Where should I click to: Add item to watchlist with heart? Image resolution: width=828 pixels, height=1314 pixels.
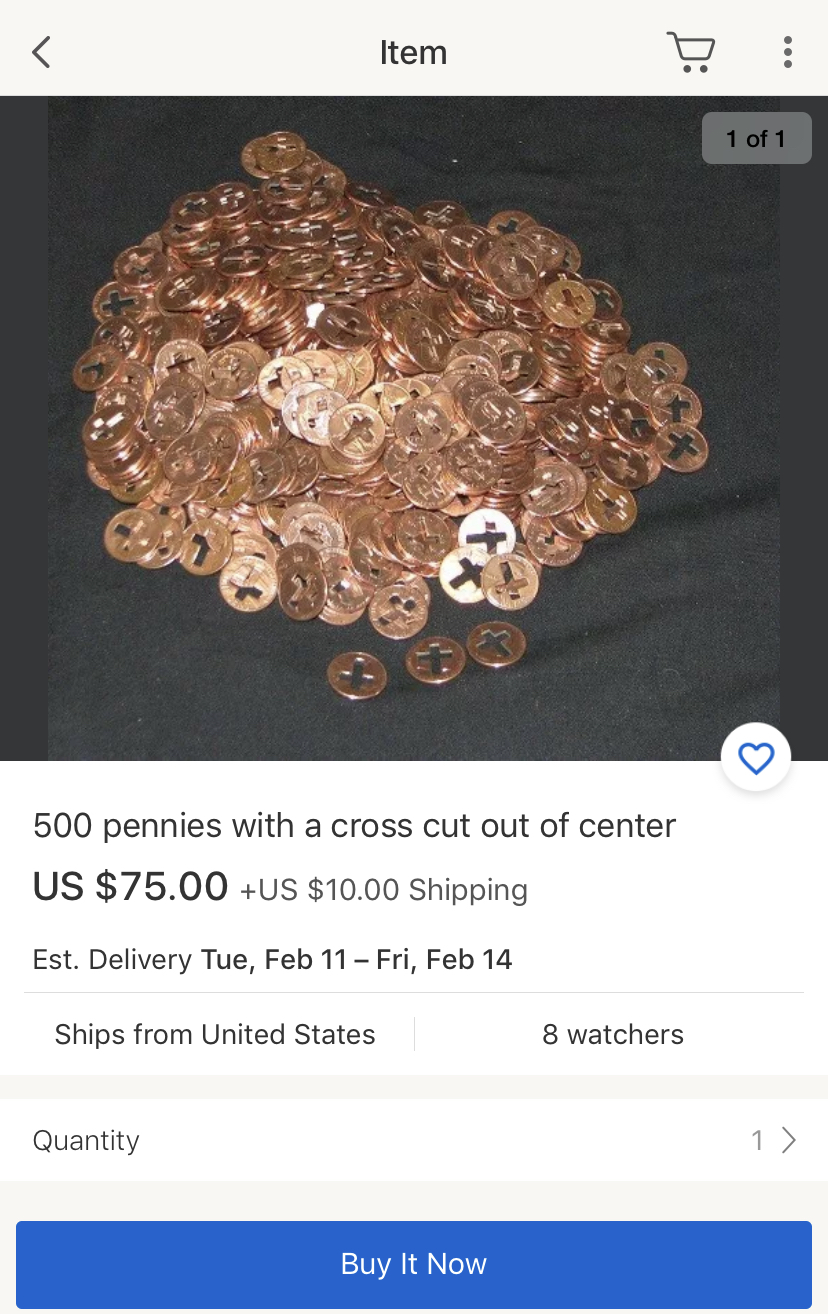(755, 759)
